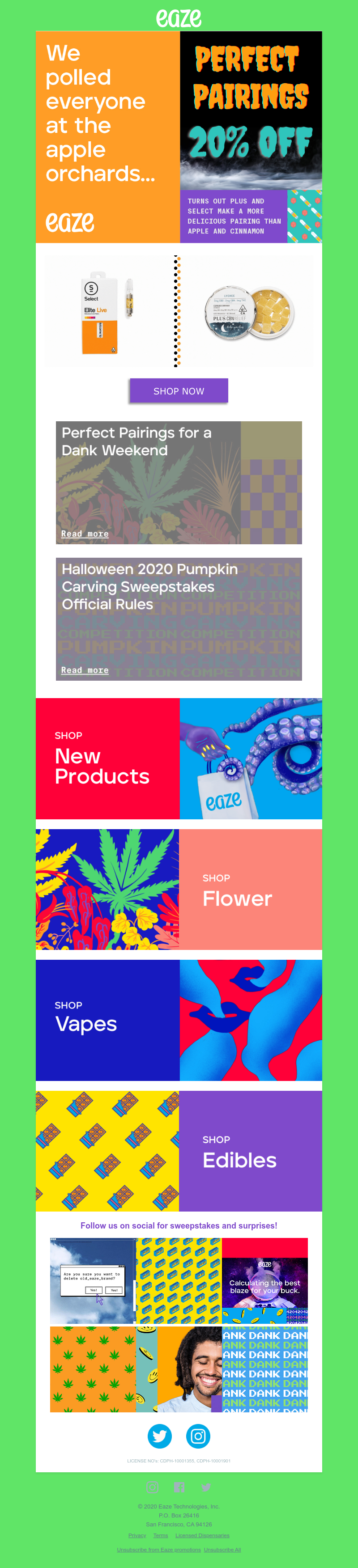Open the Privacy link
This screenshot has height=1568, width=358.
pyautogui.click(x=137, y=1536)
